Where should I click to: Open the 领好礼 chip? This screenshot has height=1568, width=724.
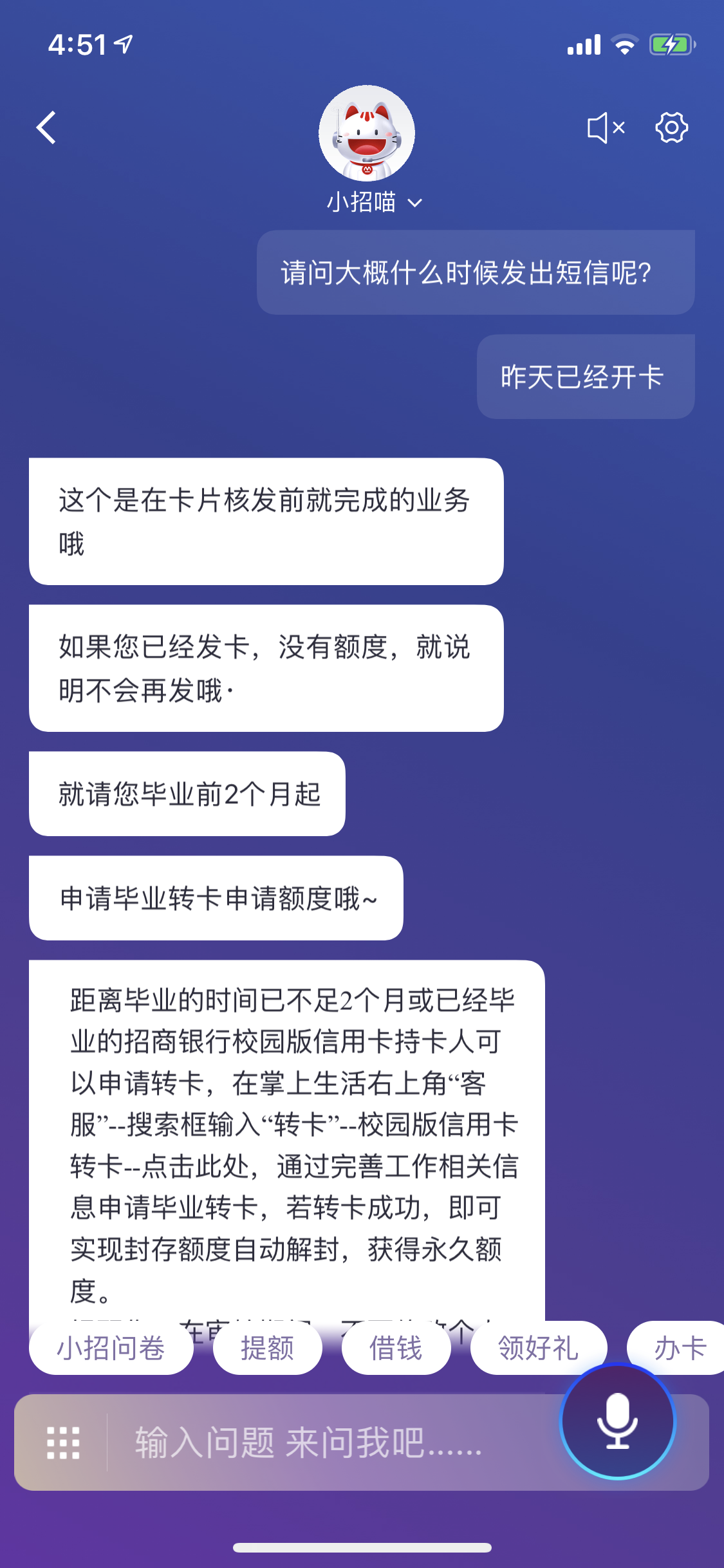pyautogui.click(x=538, y=1347)
